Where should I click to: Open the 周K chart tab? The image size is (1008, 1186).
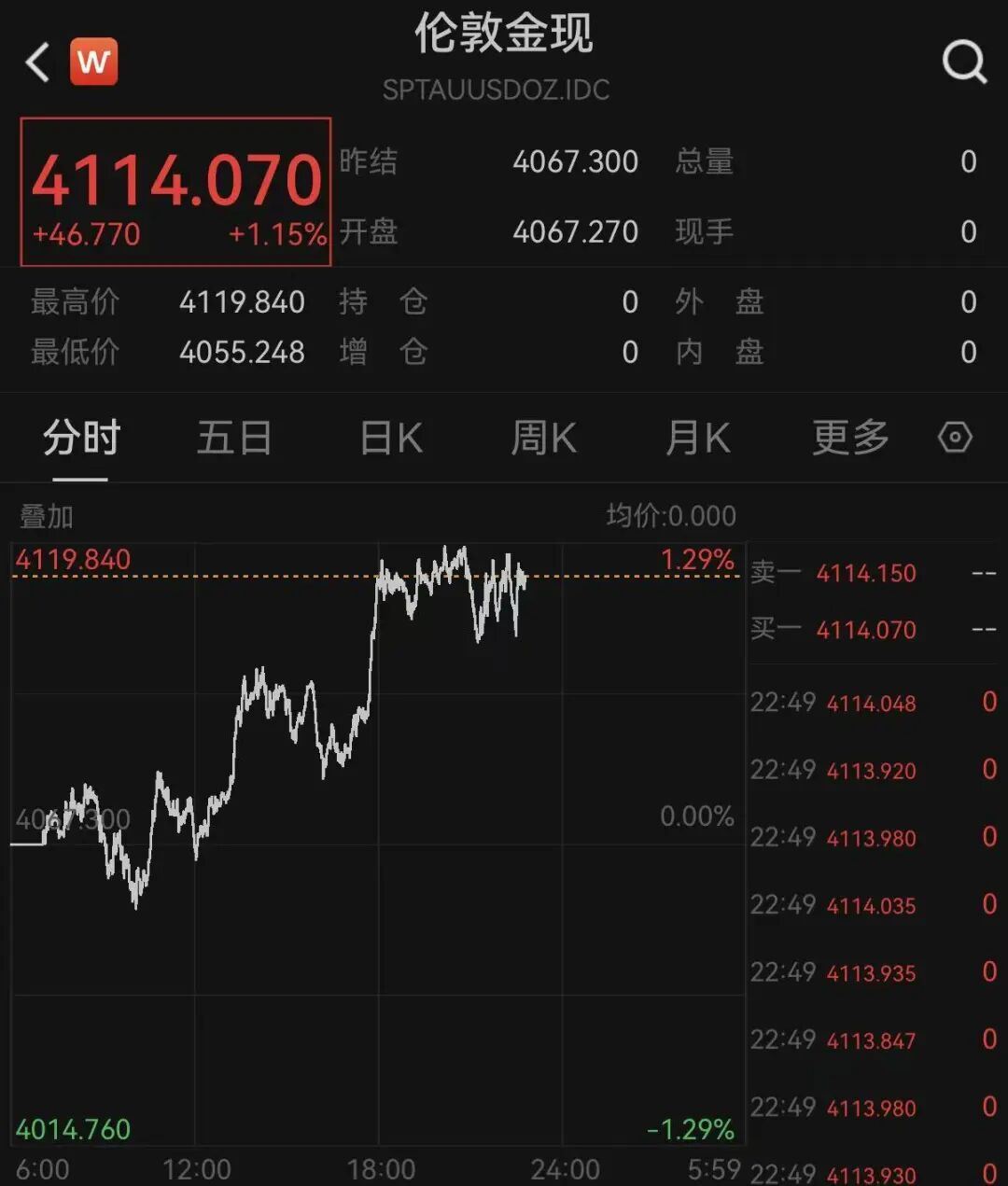[543, 438]
